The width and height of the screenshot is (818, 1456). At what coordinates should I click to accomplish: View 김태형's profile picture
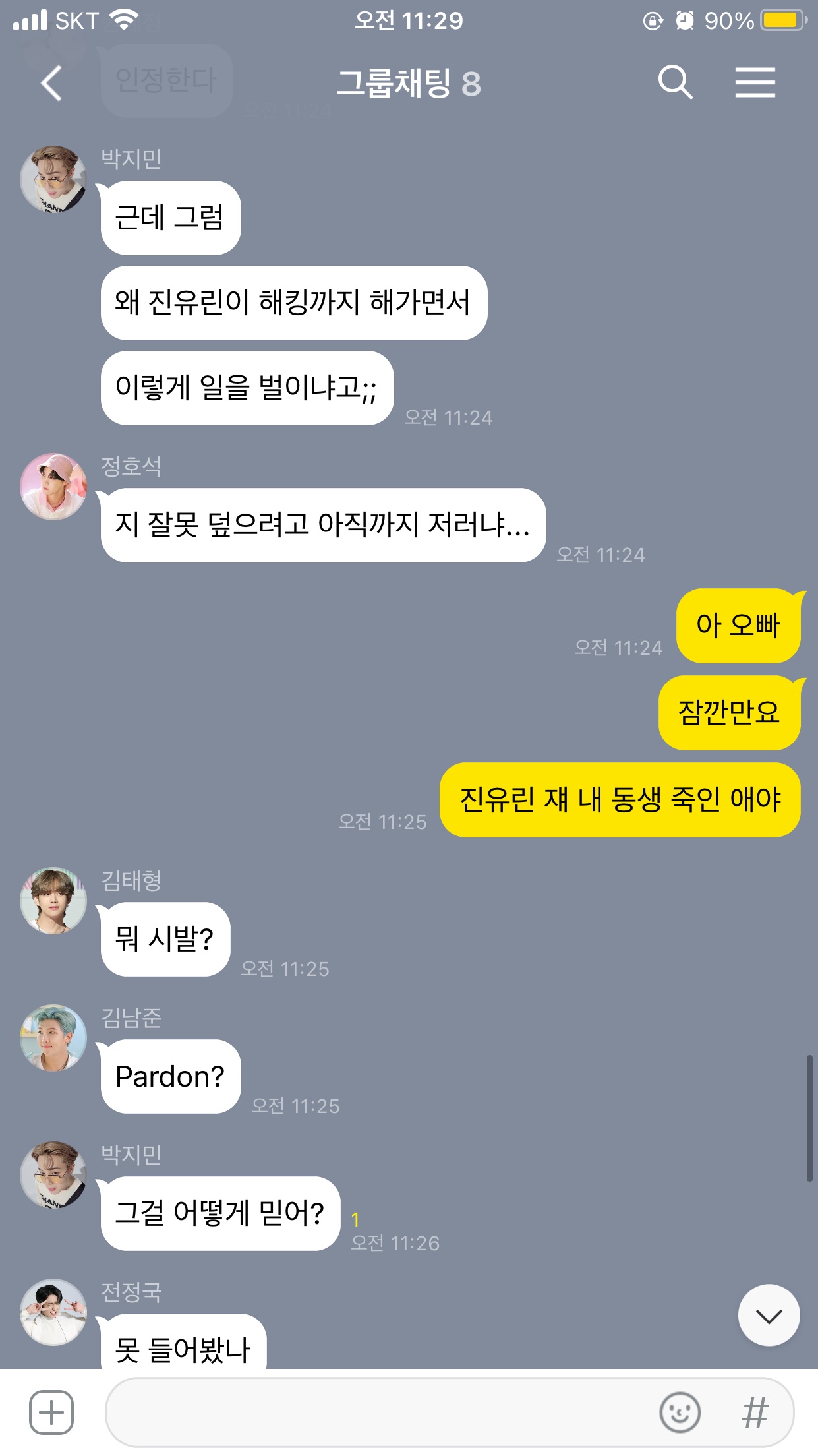pyautogui.click(x=53, y=900)
